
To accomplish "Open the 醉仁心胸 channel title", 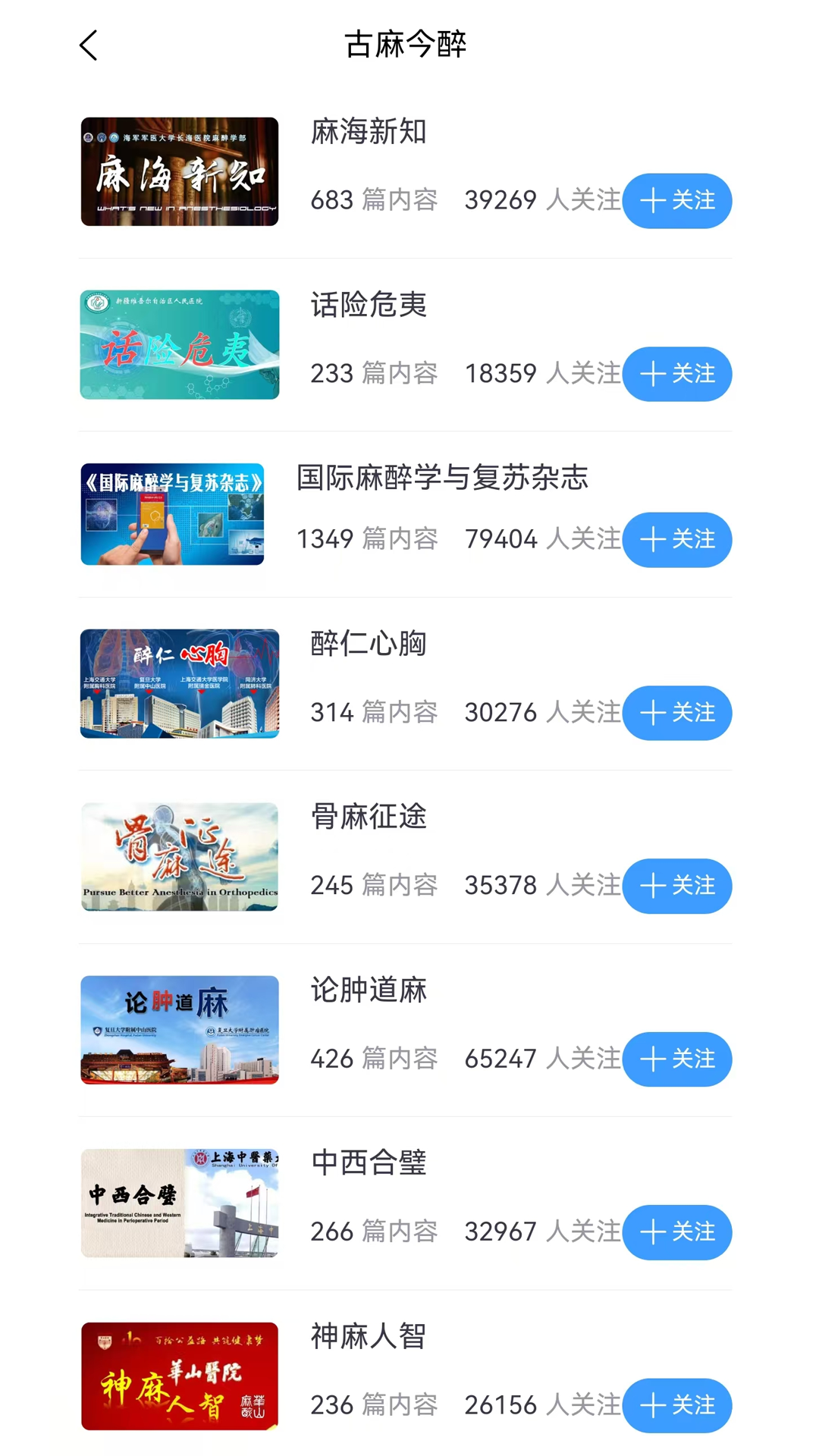I will point(369,643).
